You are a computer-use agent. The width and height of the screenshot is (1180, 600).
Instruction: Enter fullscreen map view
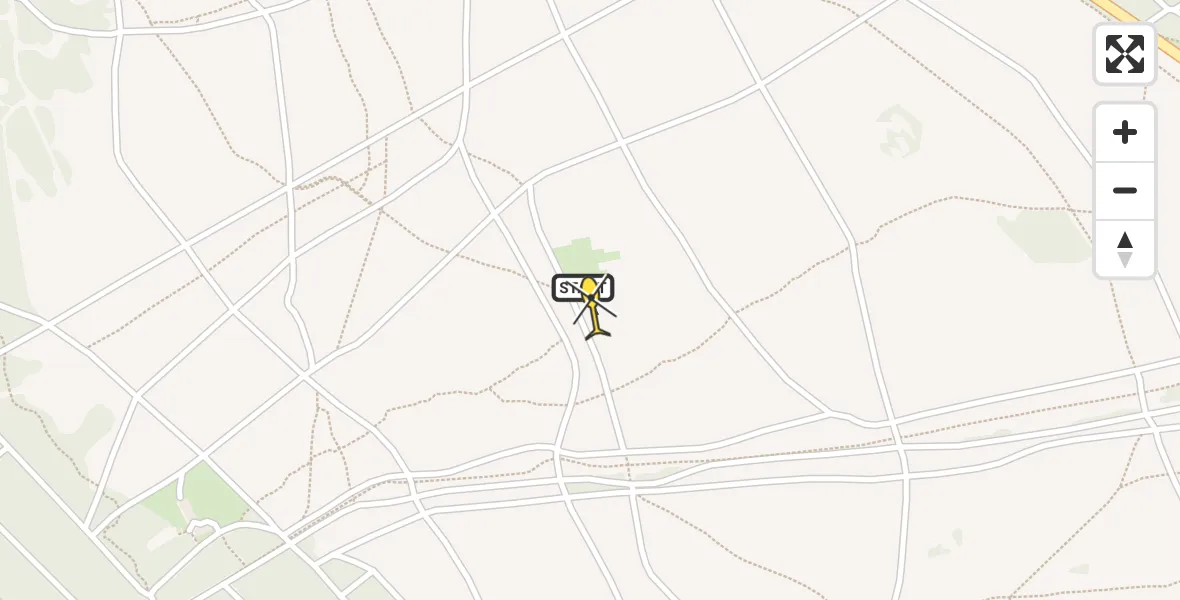1124,54
